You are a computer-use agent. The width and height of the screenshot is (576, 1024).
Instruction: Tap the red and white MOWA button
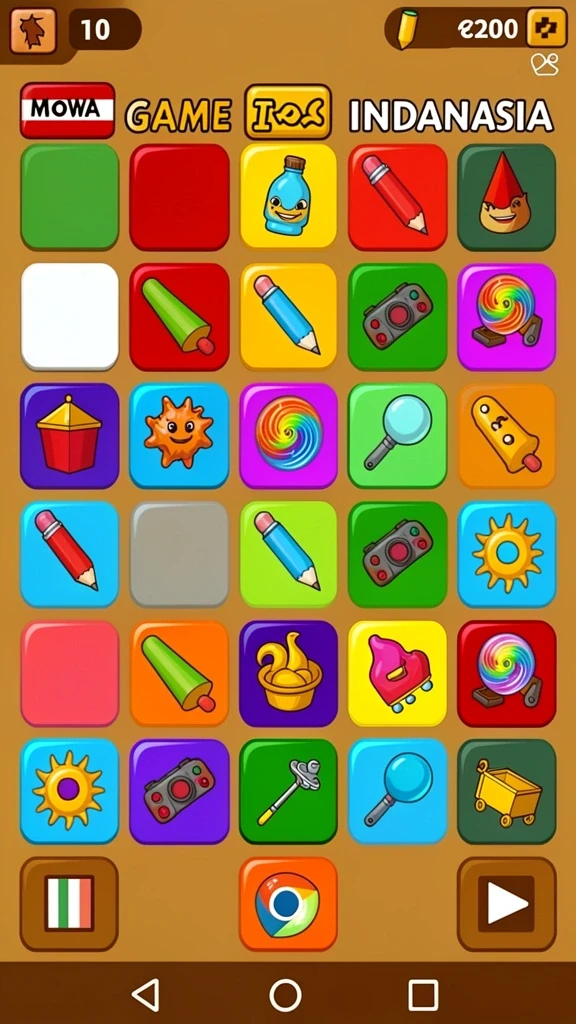pos(68,110)
